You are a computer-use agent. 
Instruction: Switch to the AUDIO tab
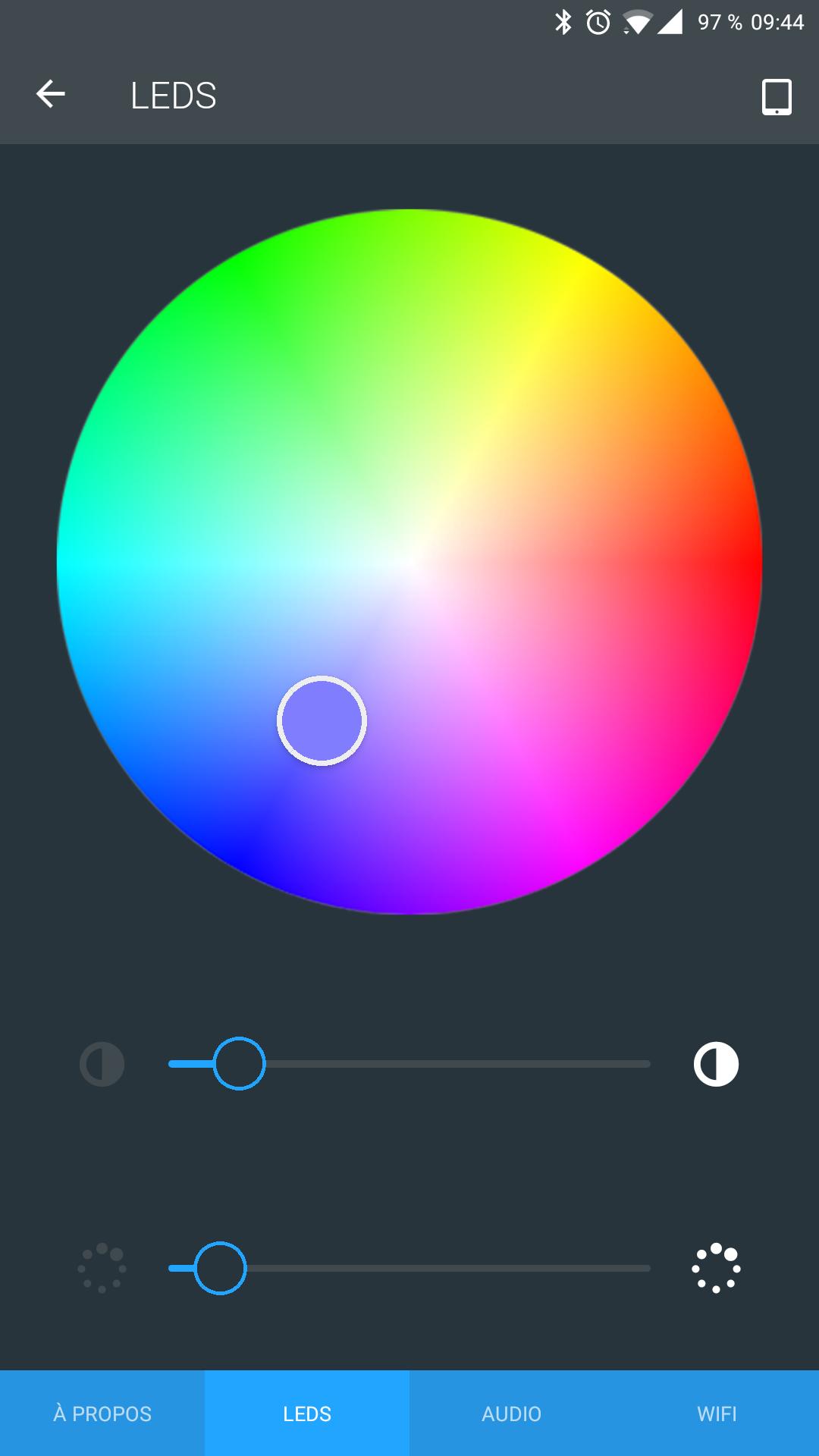point(512,1414)
